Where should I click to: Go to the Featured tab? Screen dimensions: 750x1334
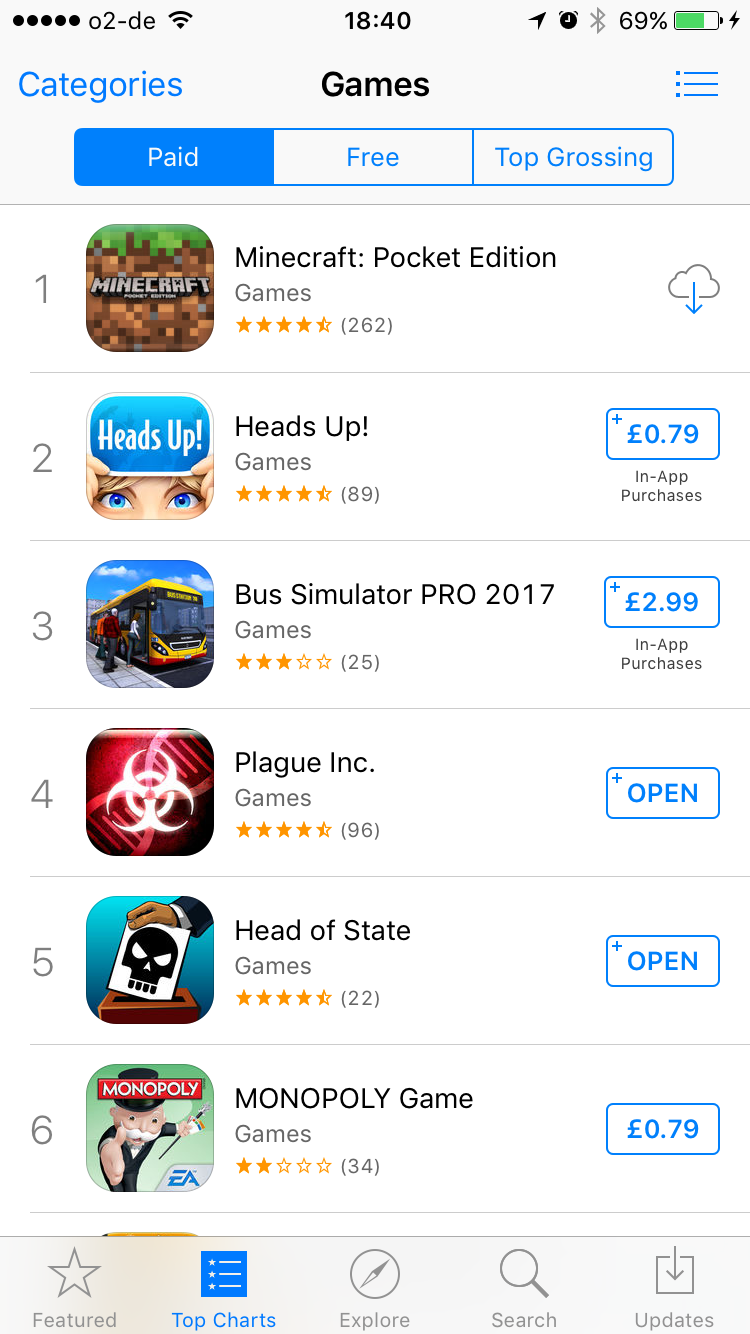[x=74, y=1289]
